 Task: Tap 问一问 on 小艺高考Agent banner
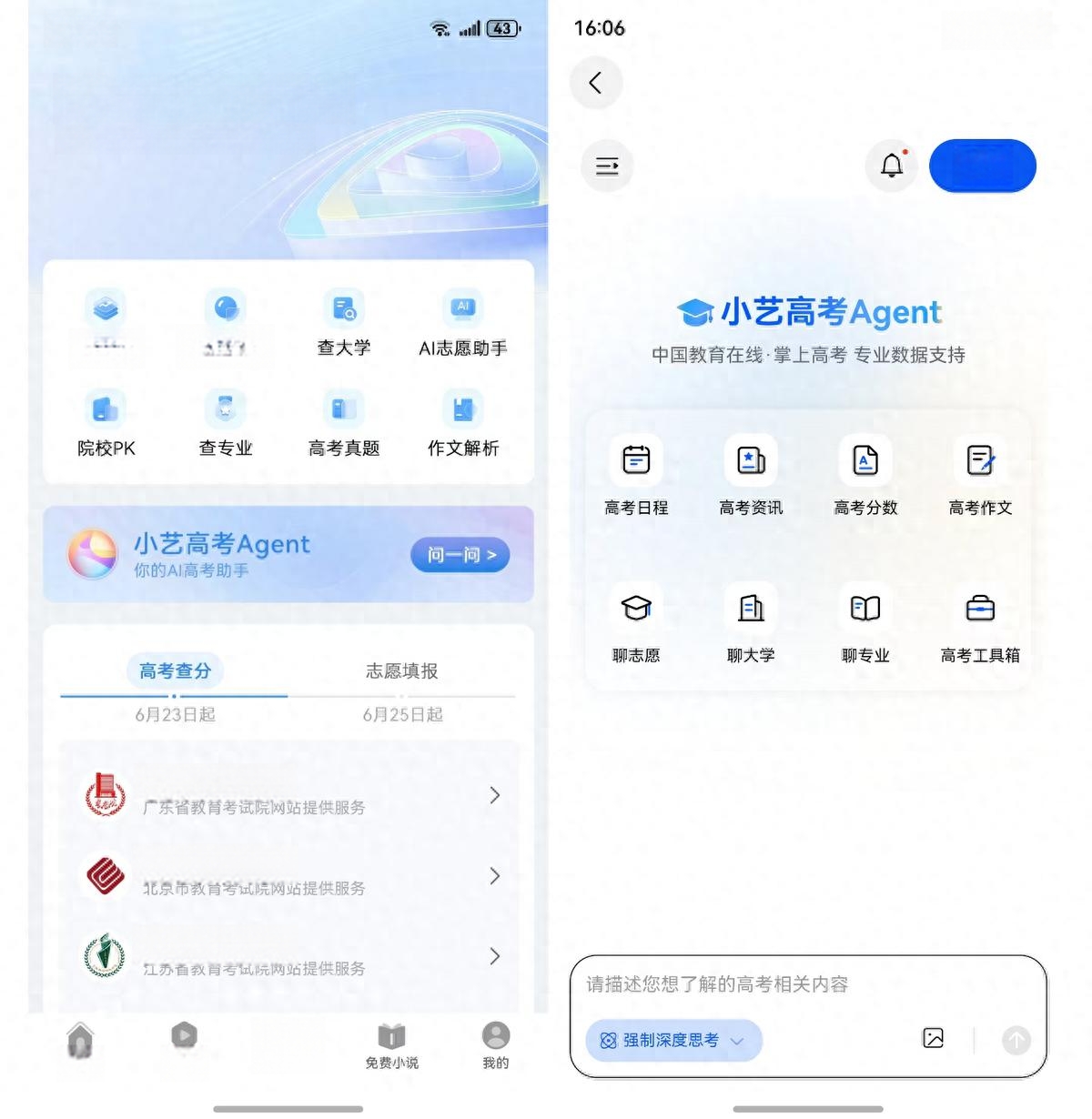click(x=460, y=555)
